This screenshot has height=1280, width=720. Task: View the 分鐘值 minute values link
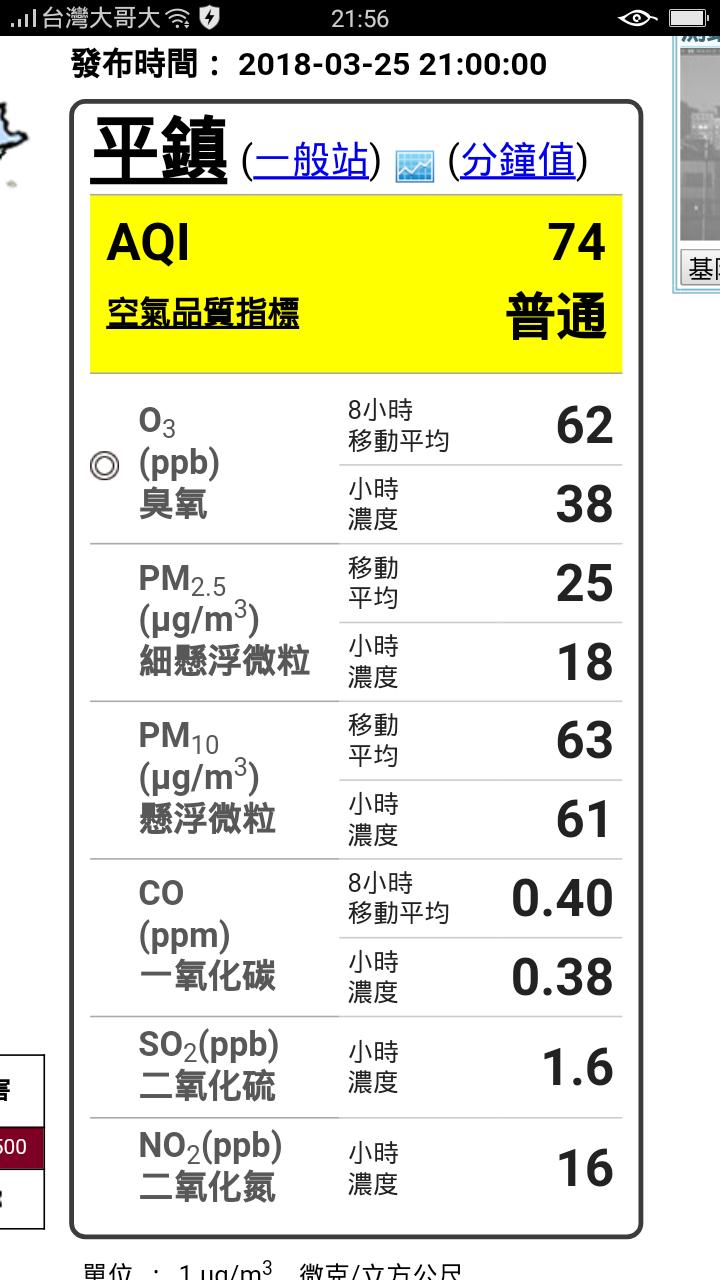[x=518, y=160]
